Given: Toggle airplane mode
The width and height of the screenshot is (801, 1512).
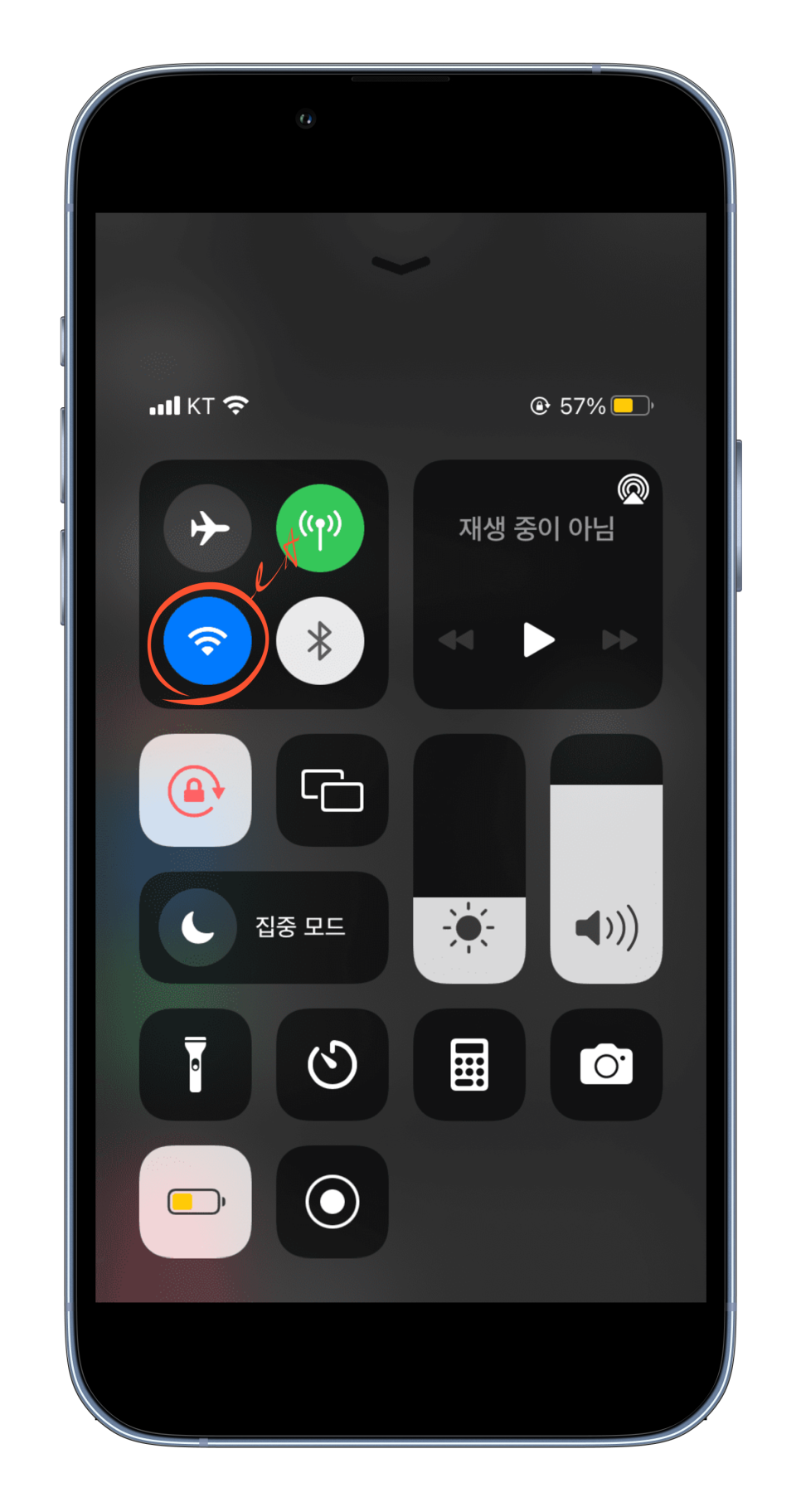Looking at the screenshot, I should (208, 527).
